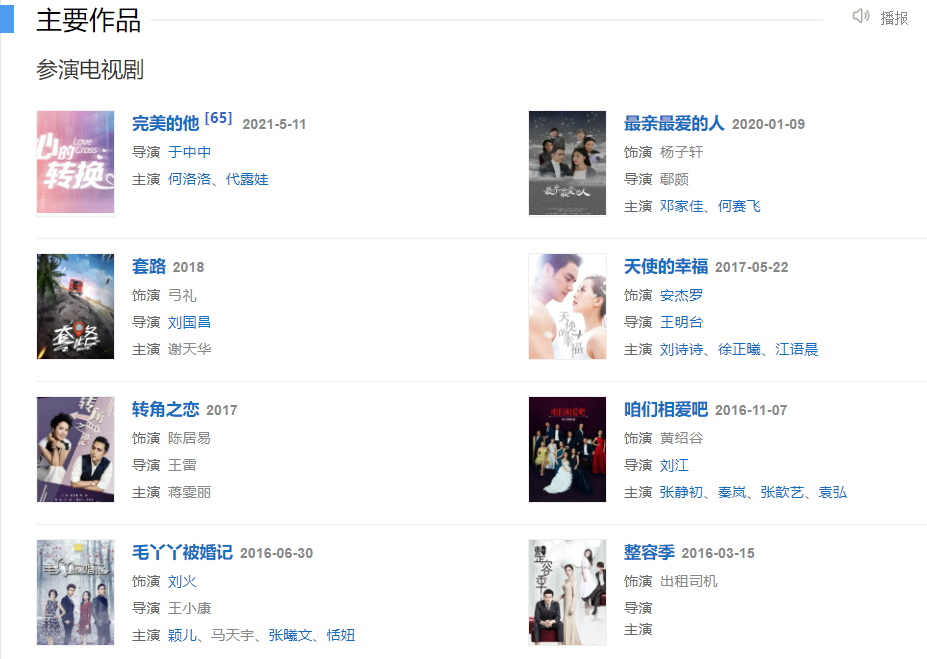Viewport: 927px width, 659px height.
Task: Open director 于中中's page
Action: (189, 152)
